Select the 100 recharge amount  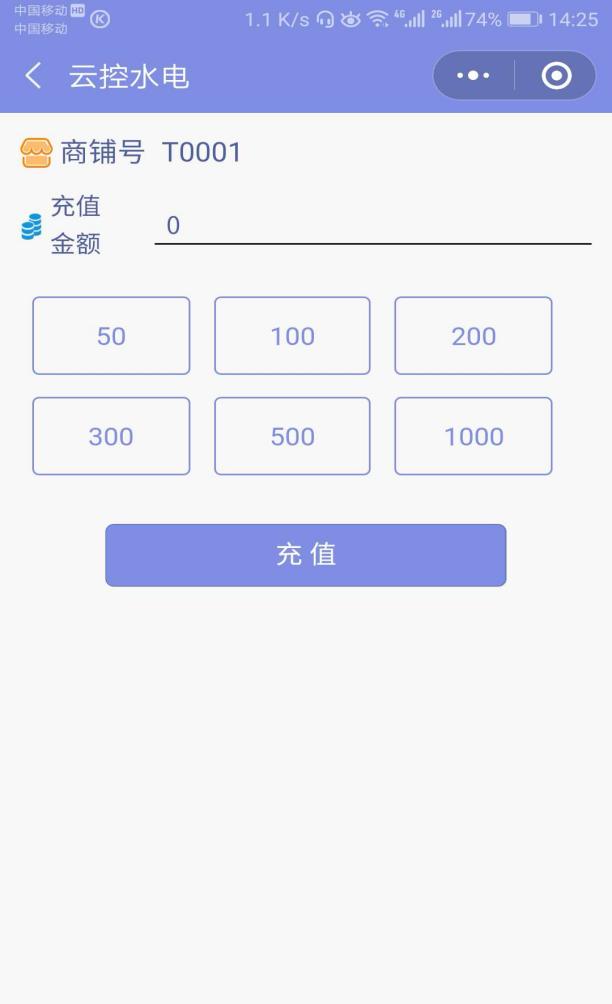pos(292,336)
